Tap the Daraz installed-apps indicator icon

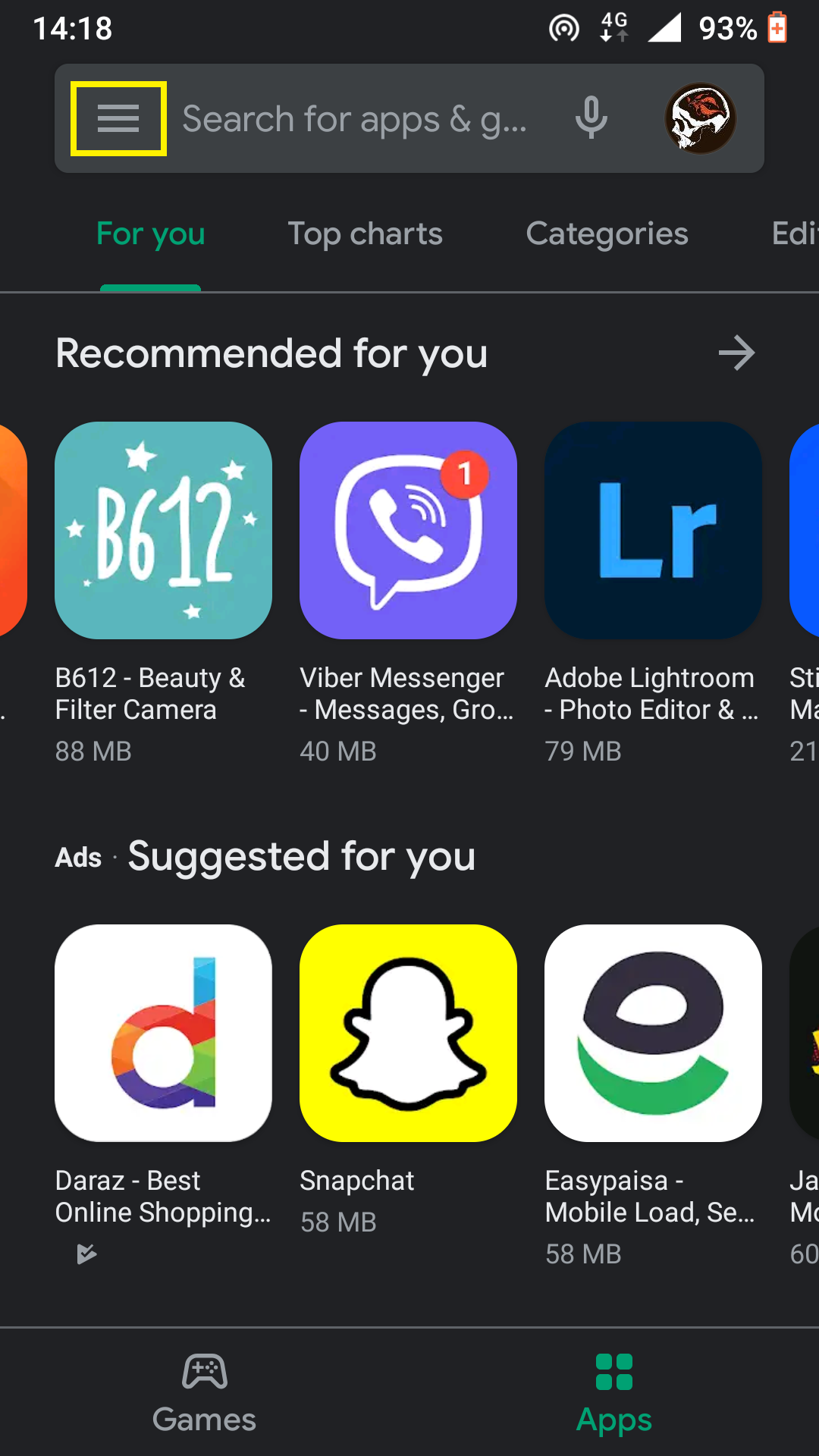pyautogui.click(x=86, y=1253)
